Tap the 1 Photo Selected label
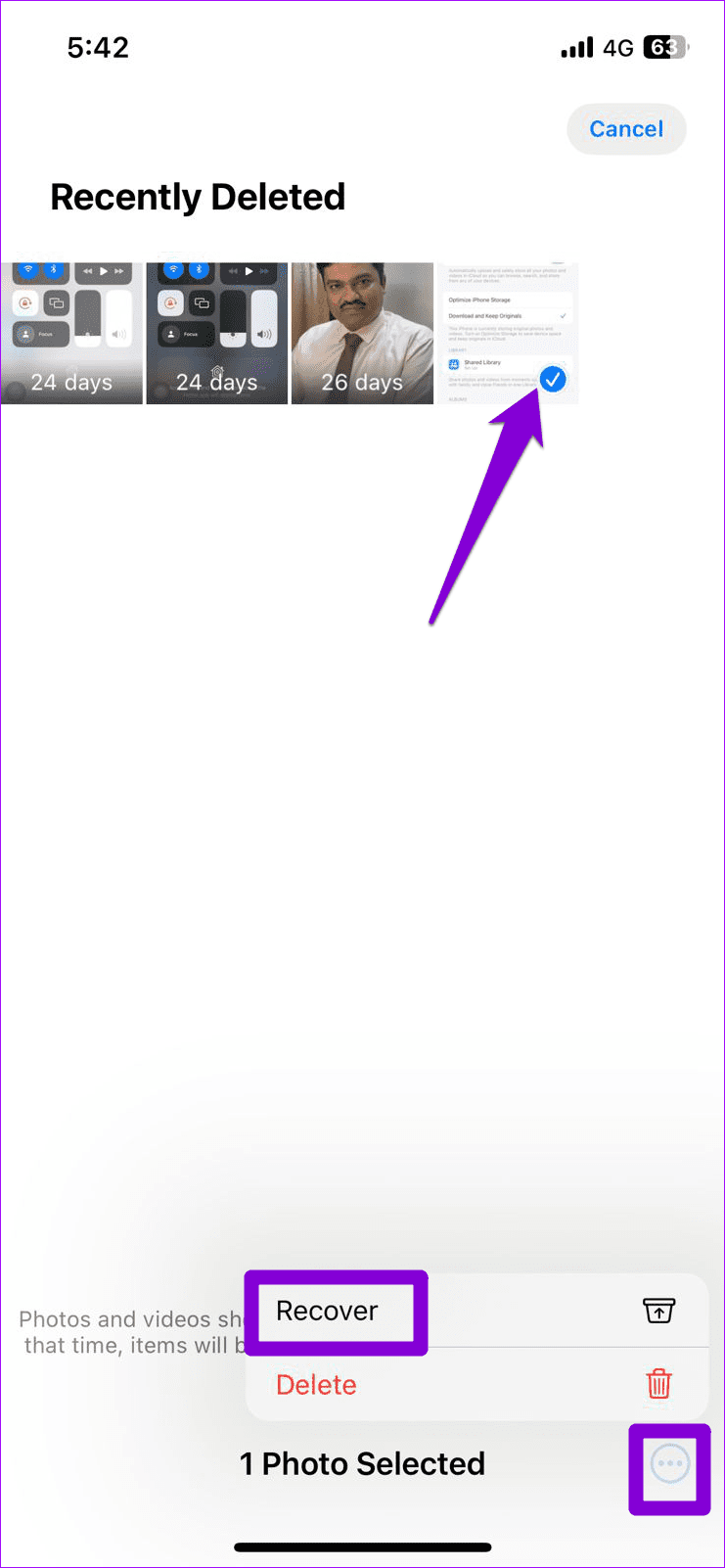Screen dimensions: 725x1568 [x=362, y=1463]
